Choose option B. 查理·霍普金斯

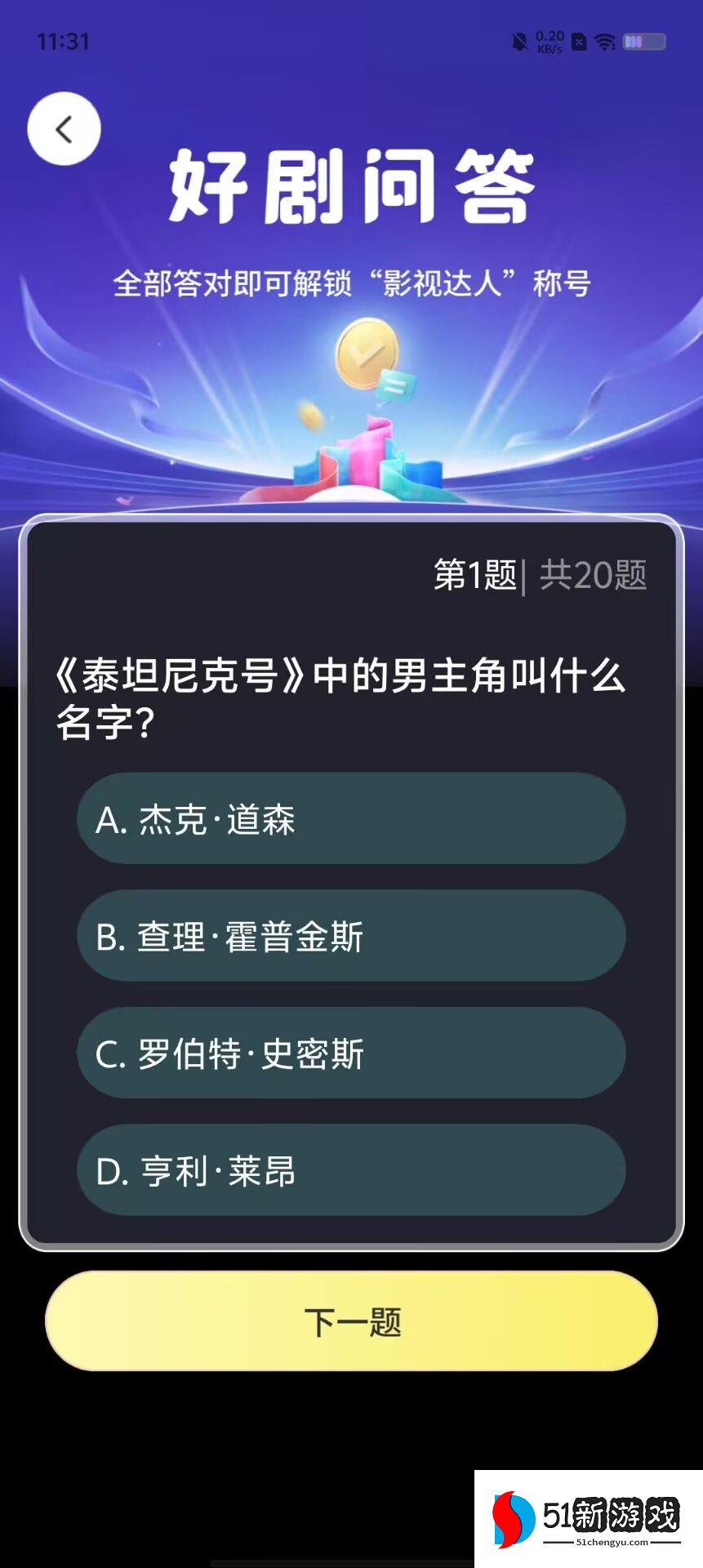pos(351,936)
